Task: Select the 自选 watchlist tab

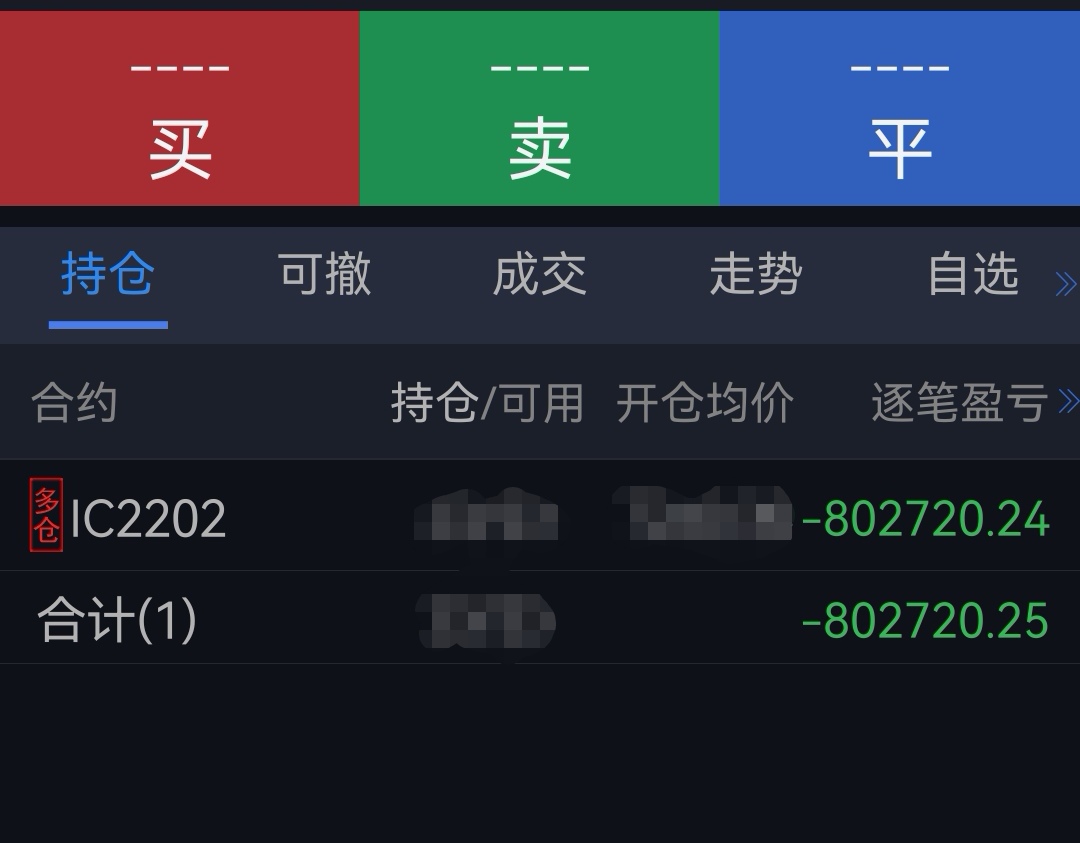Action: coord(973,274)
